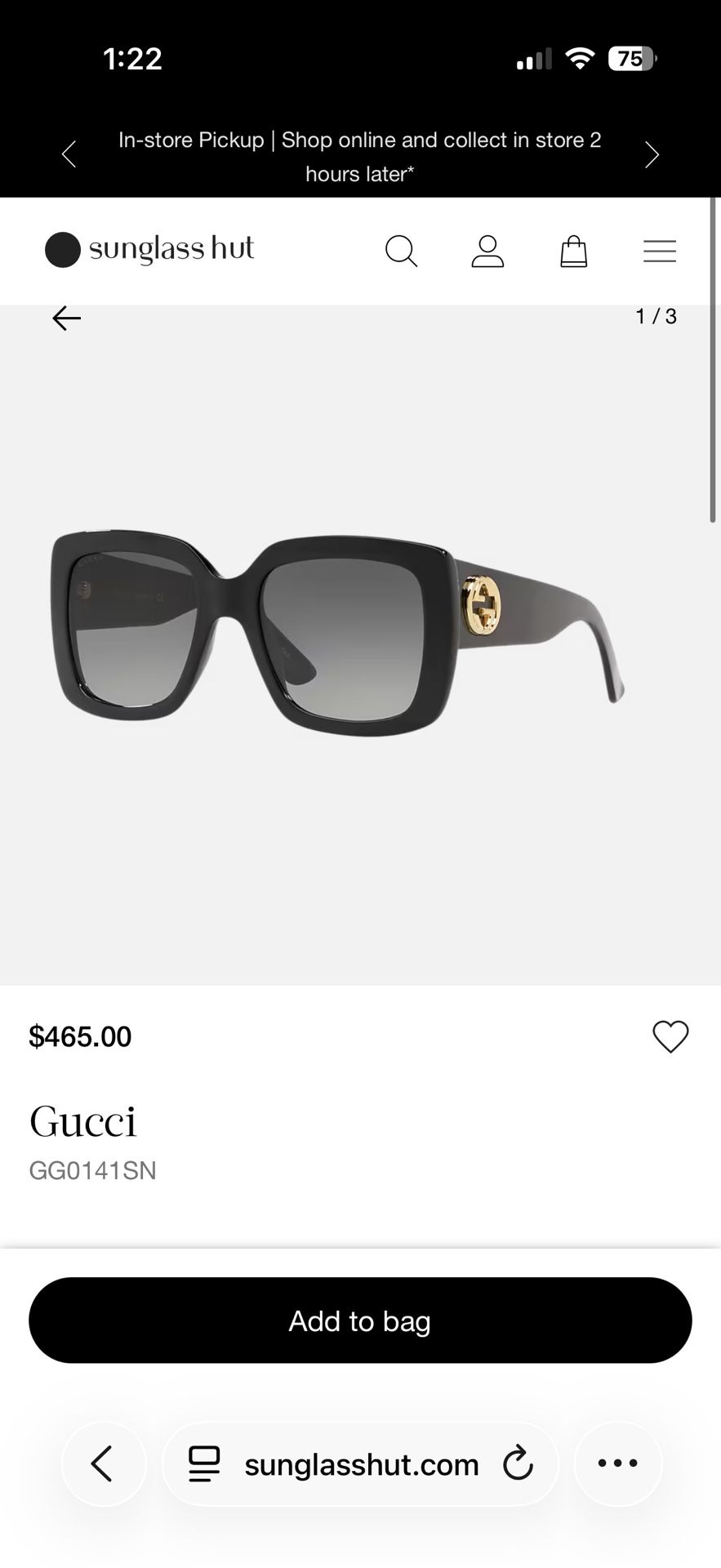This screenshot has width=721, height=1568.
Task: Go to previous promo with left arrow
Action: point(69,154)
